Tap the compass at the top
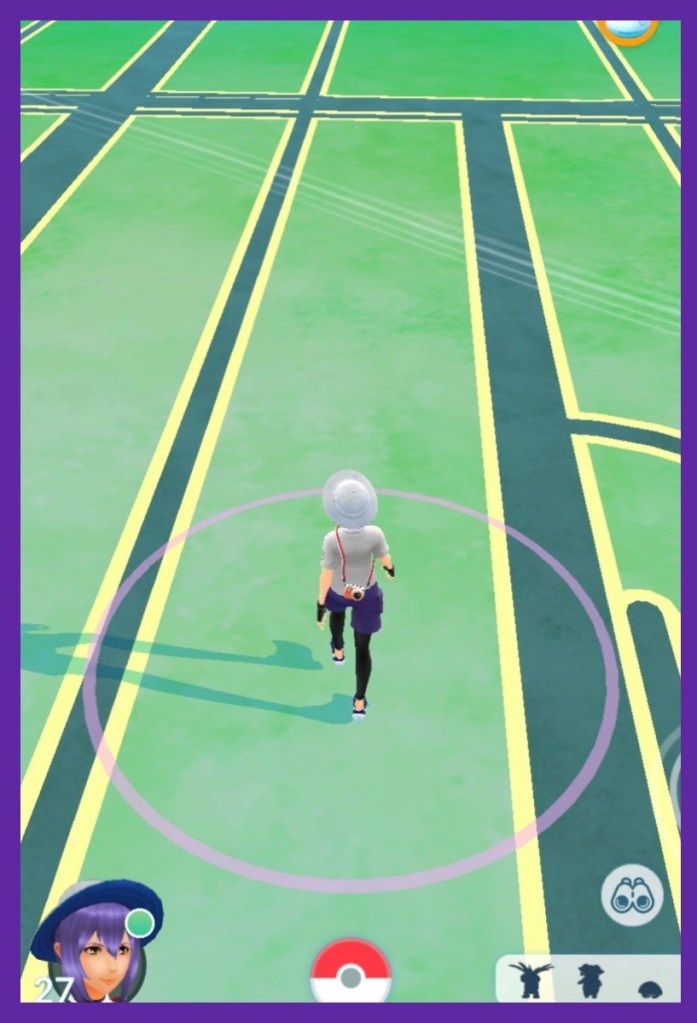Screen dimensions: 697x1023 coord(628,29)
